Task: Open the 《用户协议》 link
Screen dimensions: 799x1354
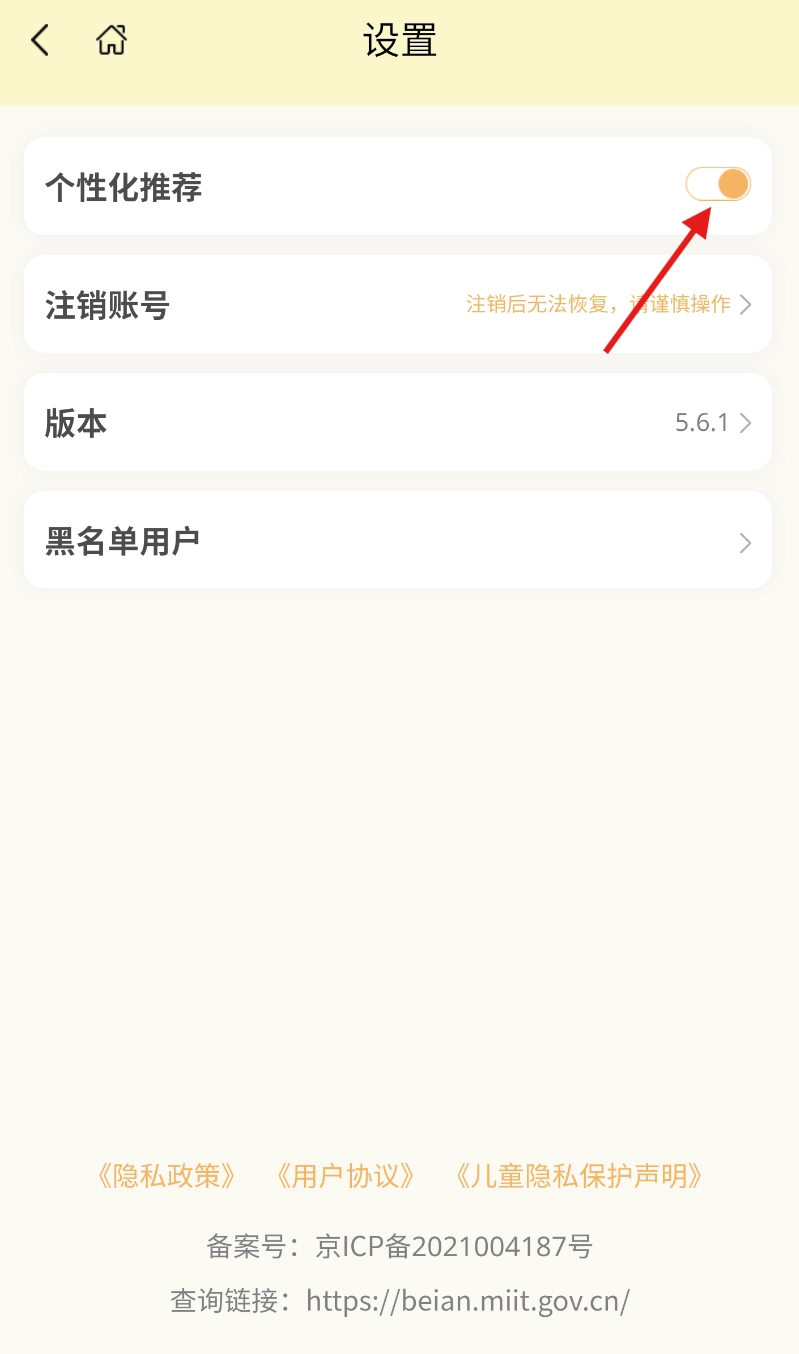Action: point(345,1176)
